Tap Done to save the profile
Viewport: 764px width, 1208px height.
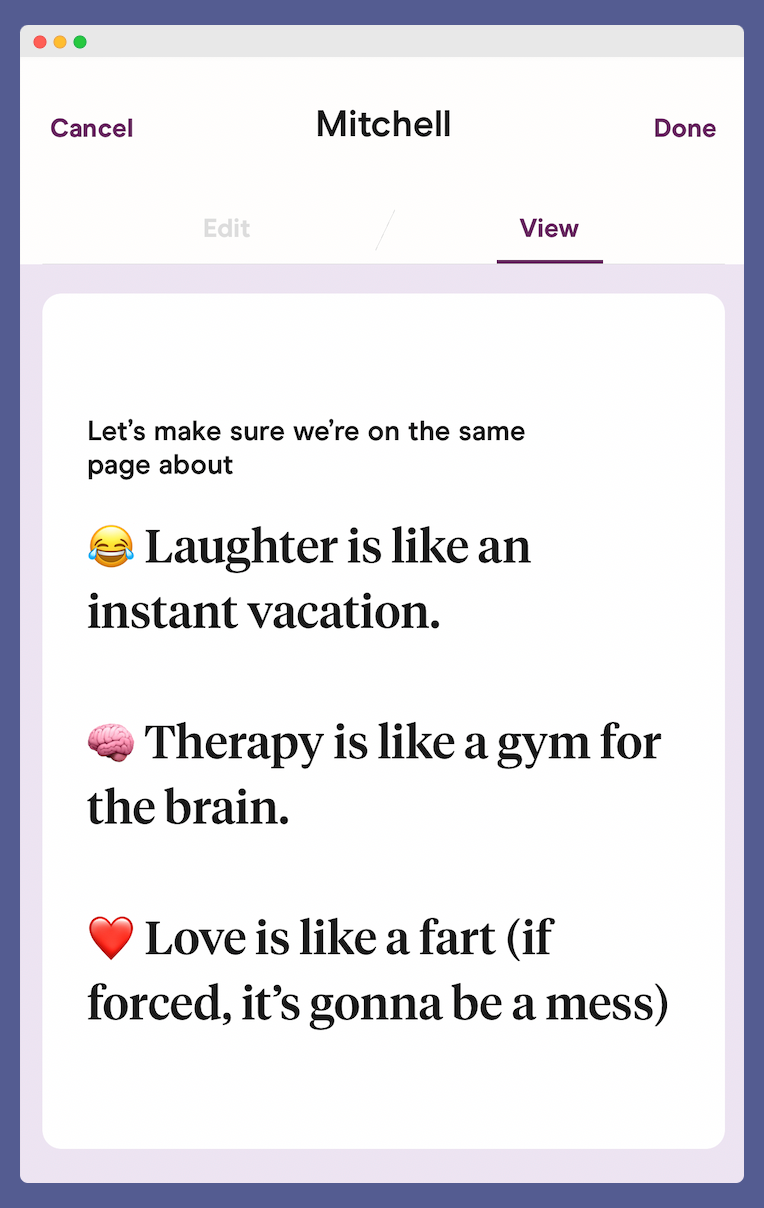[684, 128]
